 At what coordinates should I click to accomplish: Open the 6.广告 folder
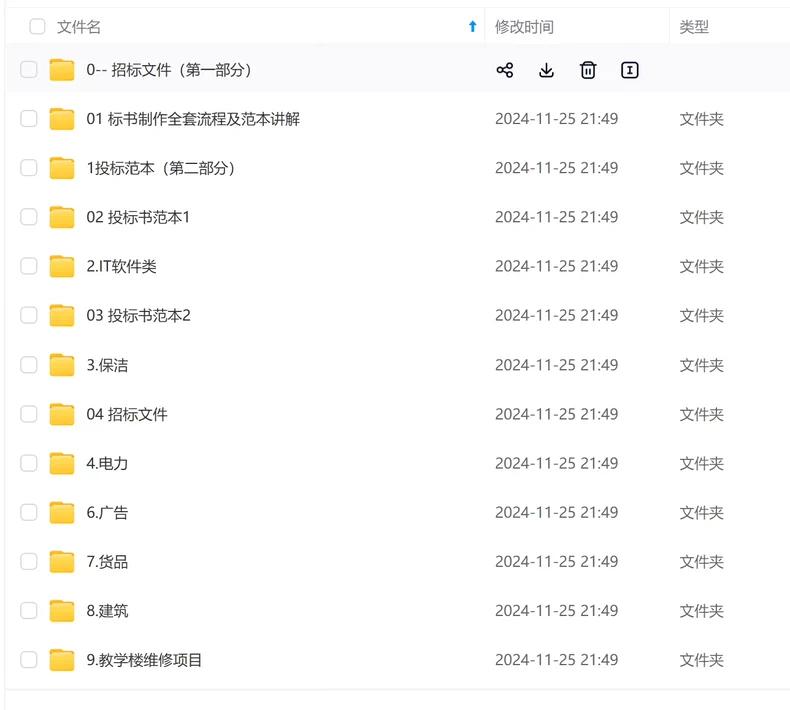click(107, 512)
